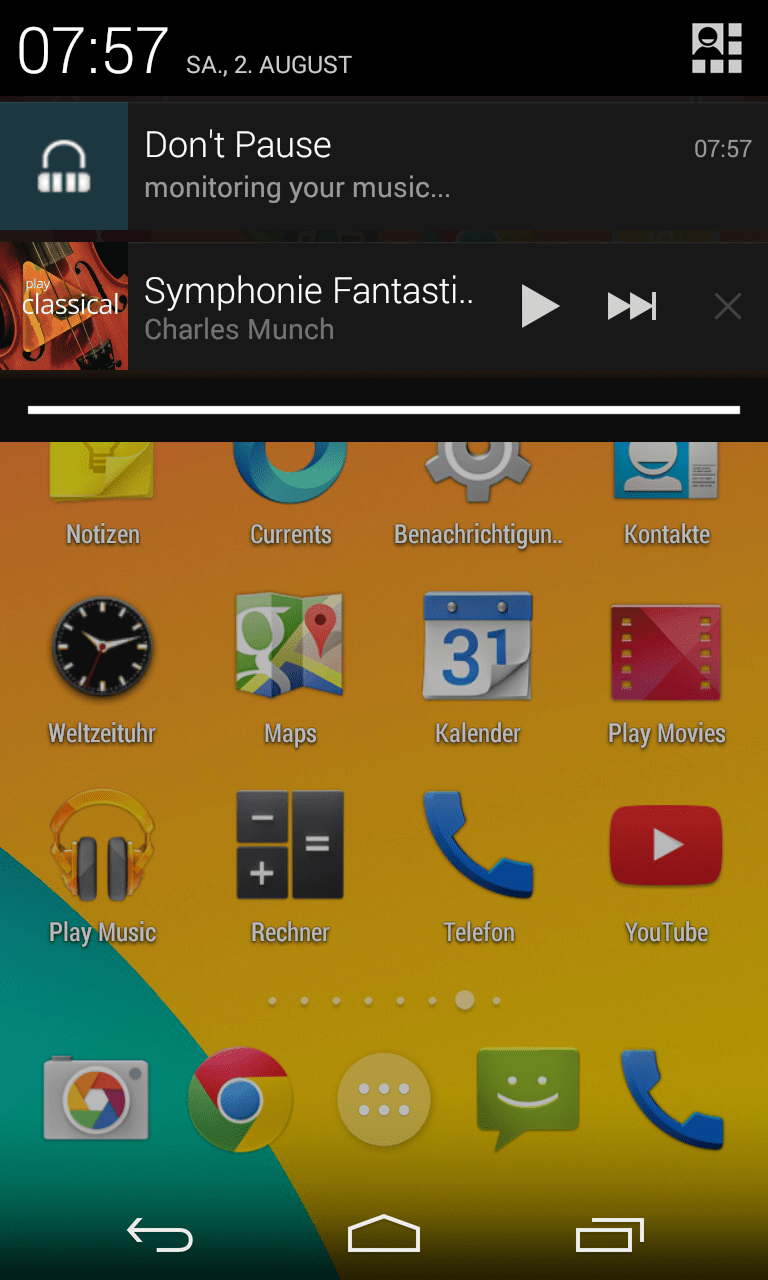Skip to the next track

pos(631,306)
